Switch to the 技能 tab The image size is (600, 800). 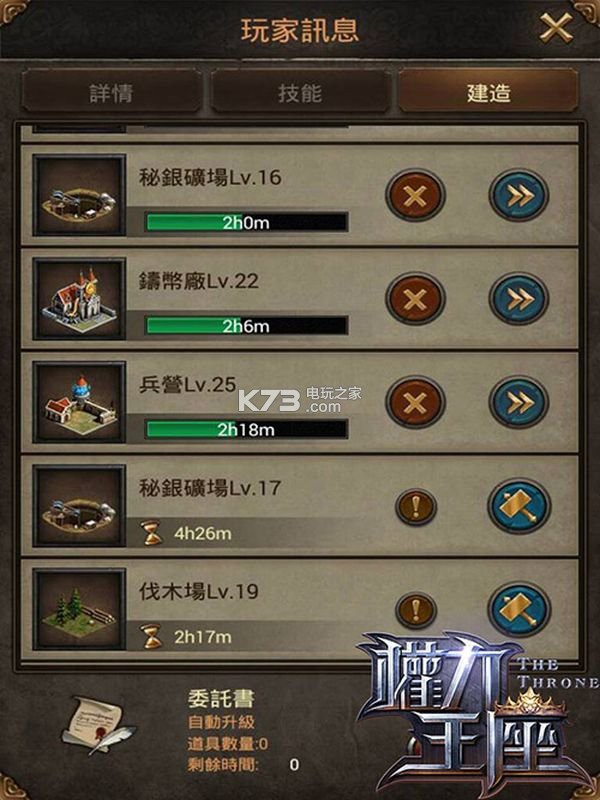point(299,94)
